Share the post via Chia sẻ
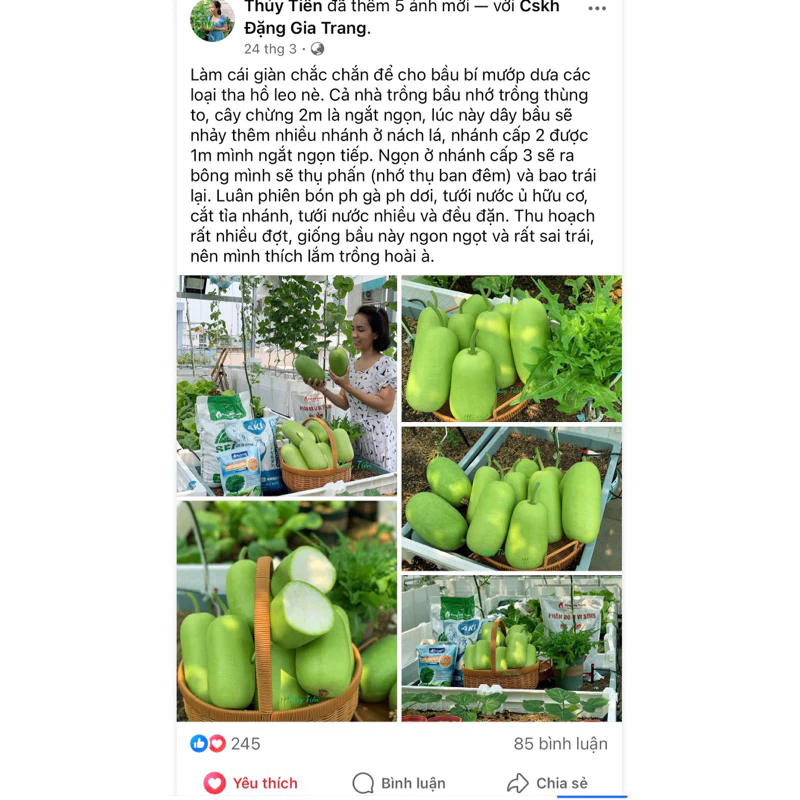Image resolution: width=800 pixels, height=800 pixels. [548, 783]
